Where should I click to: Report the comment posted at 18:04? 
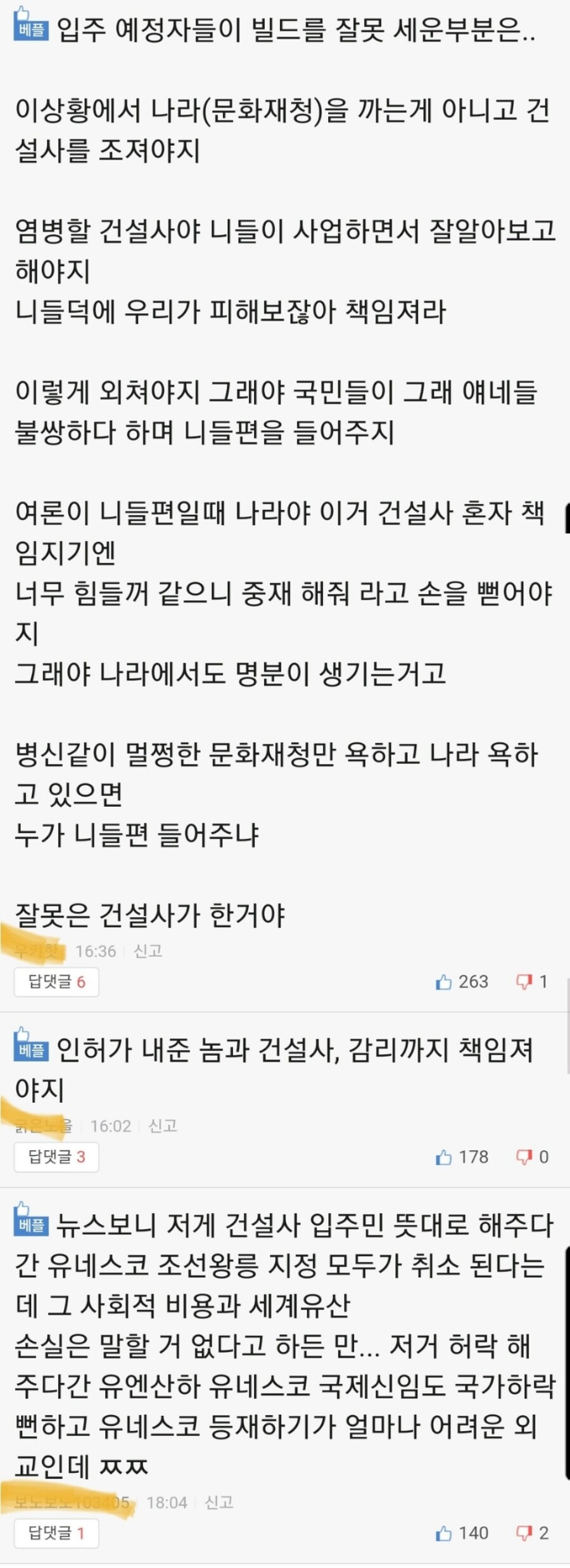coord(219,1502)
